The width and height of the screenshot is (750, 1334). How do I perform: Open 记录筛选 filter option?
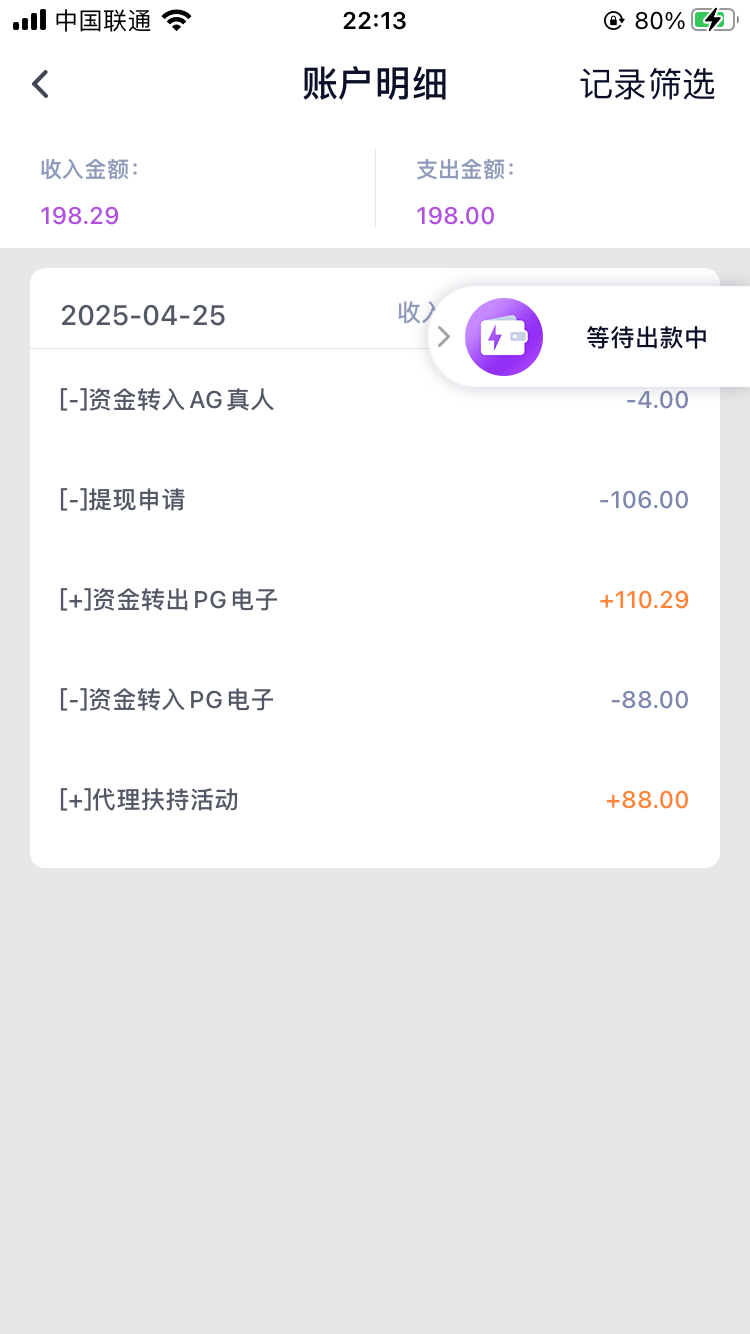coord(647,85)
